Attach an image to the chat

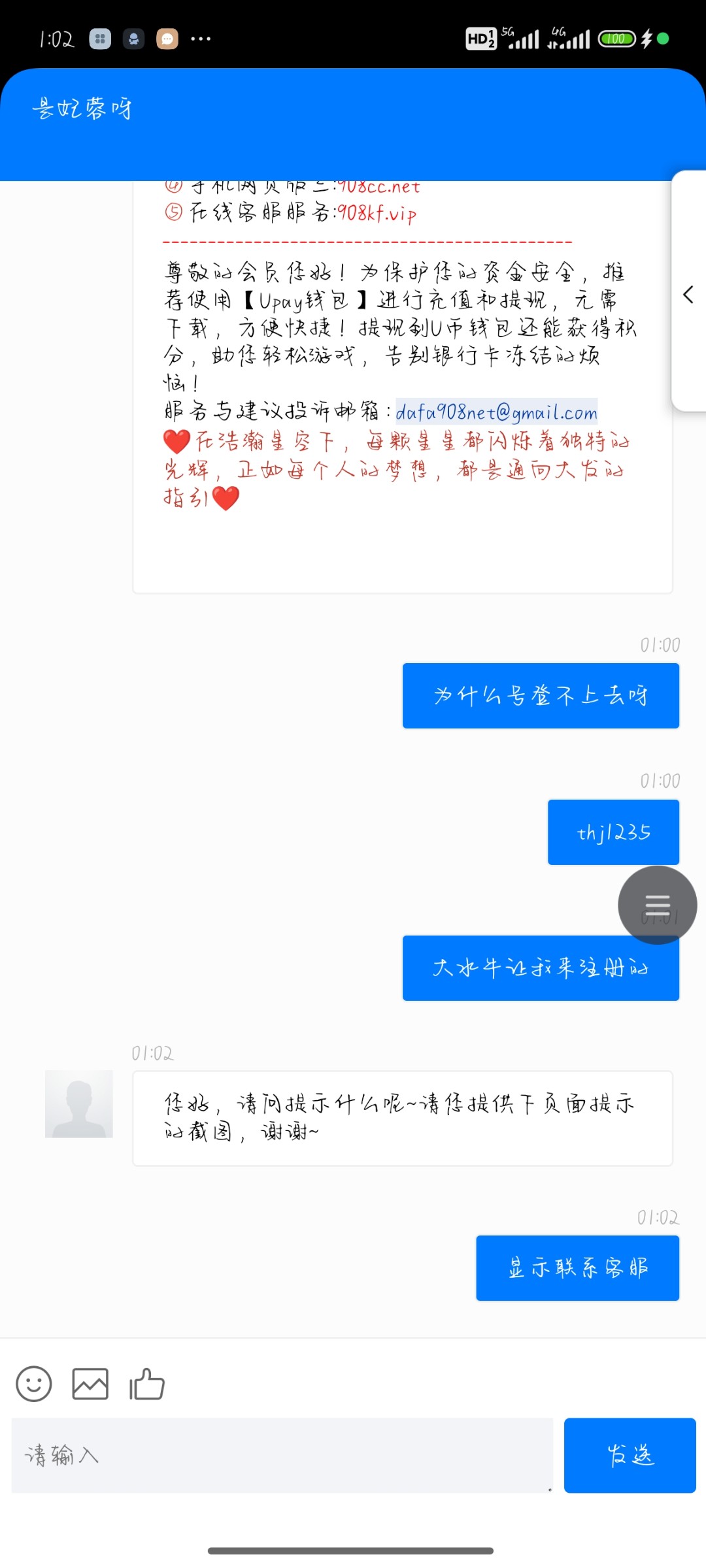point(90,1384)
